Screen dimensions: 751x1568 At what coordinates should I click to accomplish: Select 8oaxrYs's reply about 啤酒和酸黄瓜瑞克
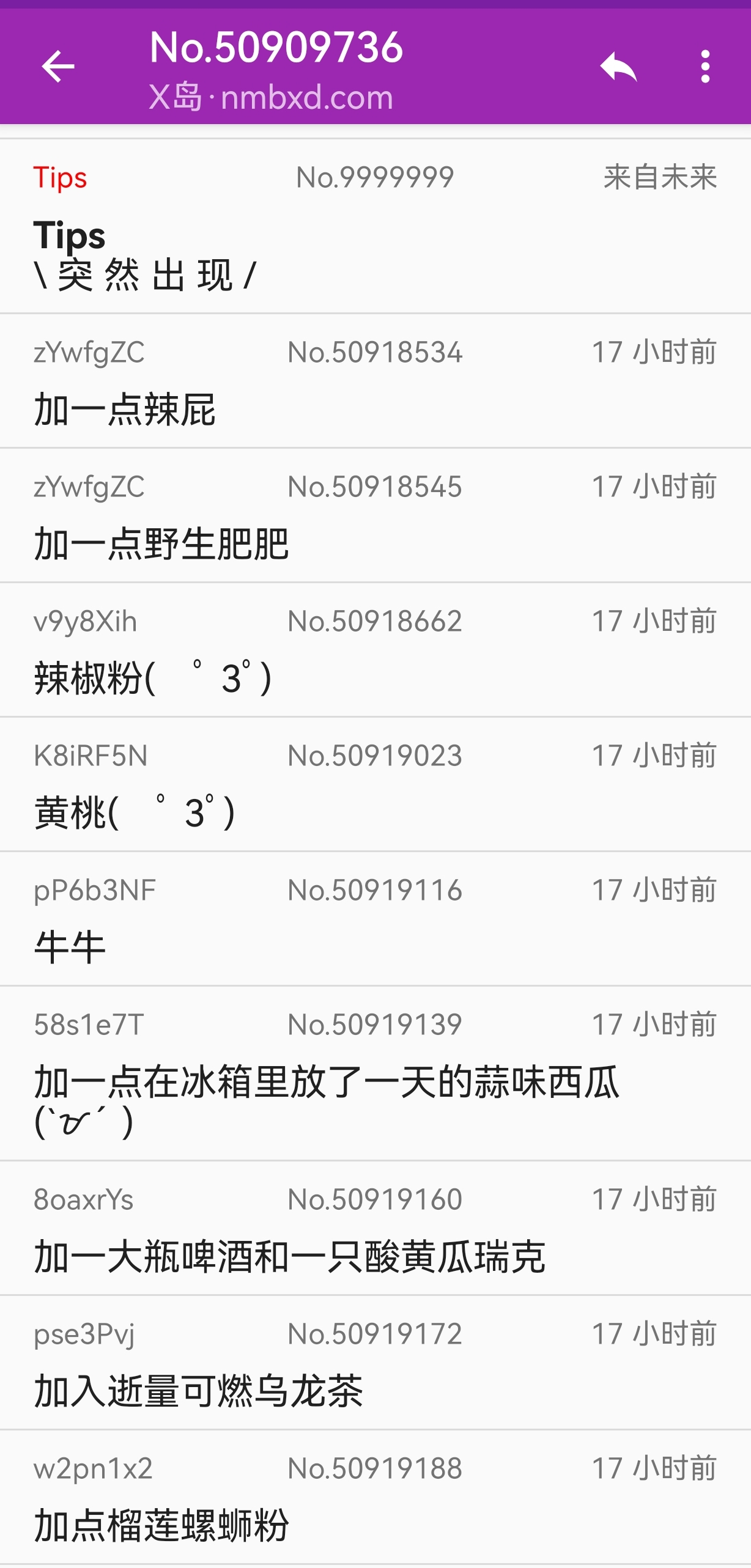click(x=374, y=1229)
